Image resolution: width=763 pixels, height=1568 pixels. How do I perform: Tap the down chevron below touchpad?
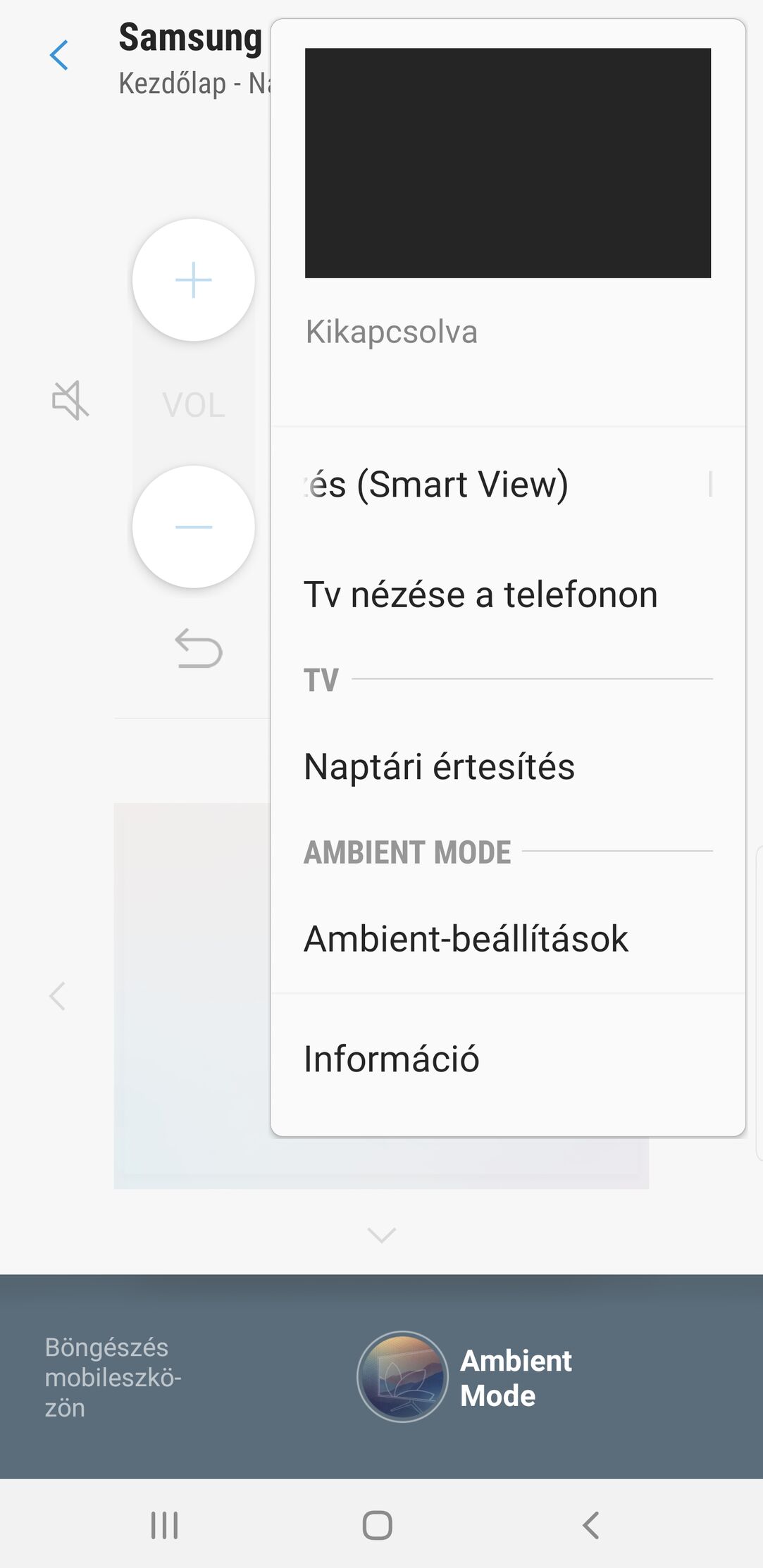click(x=381, y=1234)
